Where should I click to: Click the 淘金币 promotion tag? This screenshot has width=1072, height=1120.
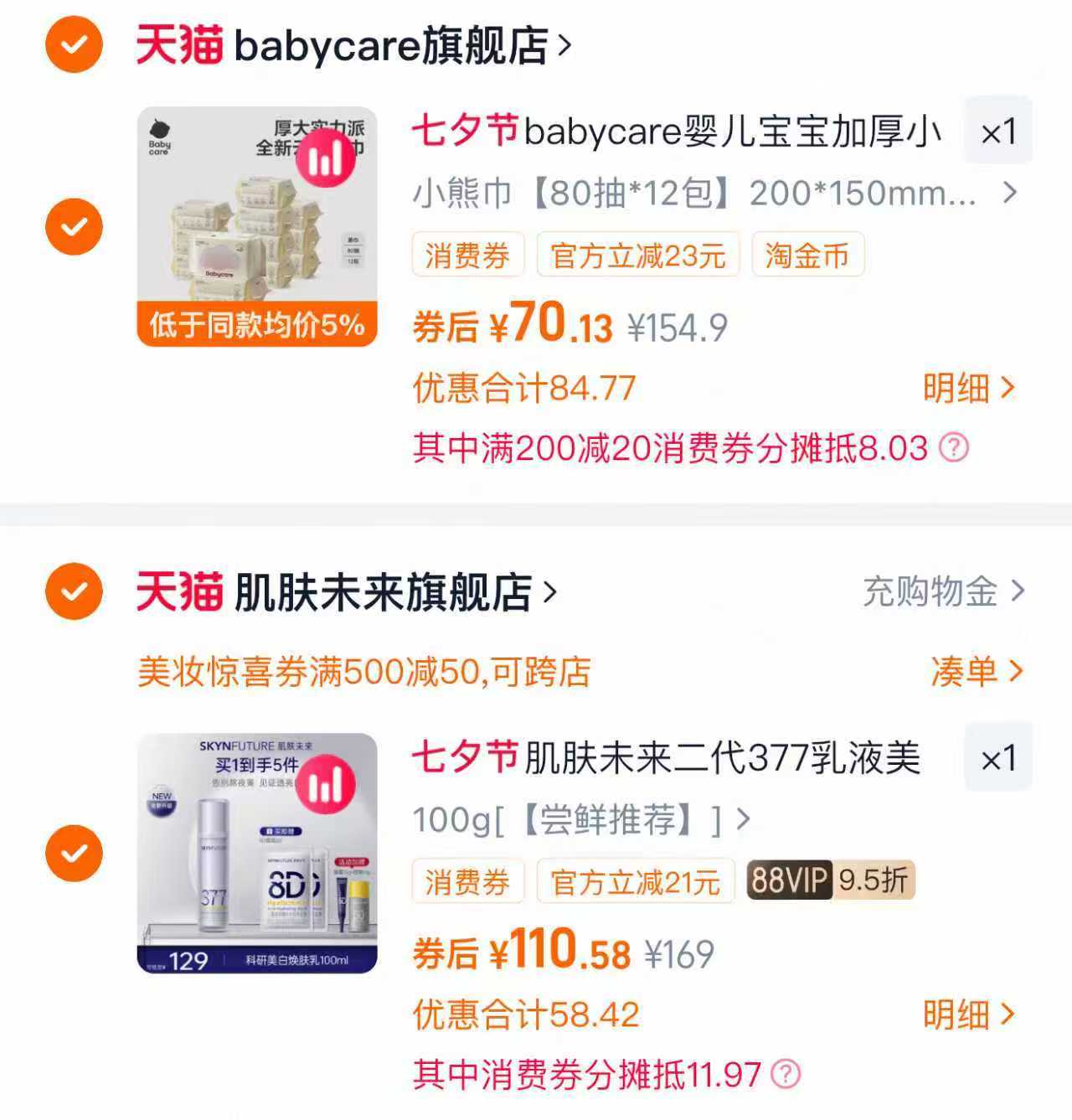(807, 255)
